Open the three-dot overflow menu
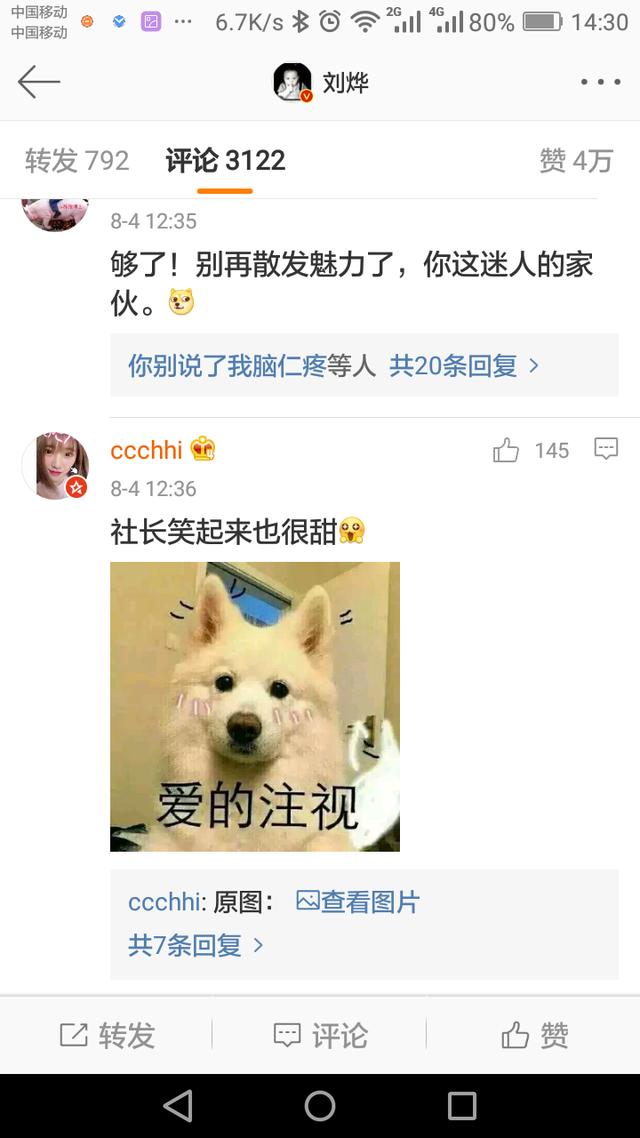Viewport: 640px width, 1138px height. (x=600, y=83)
